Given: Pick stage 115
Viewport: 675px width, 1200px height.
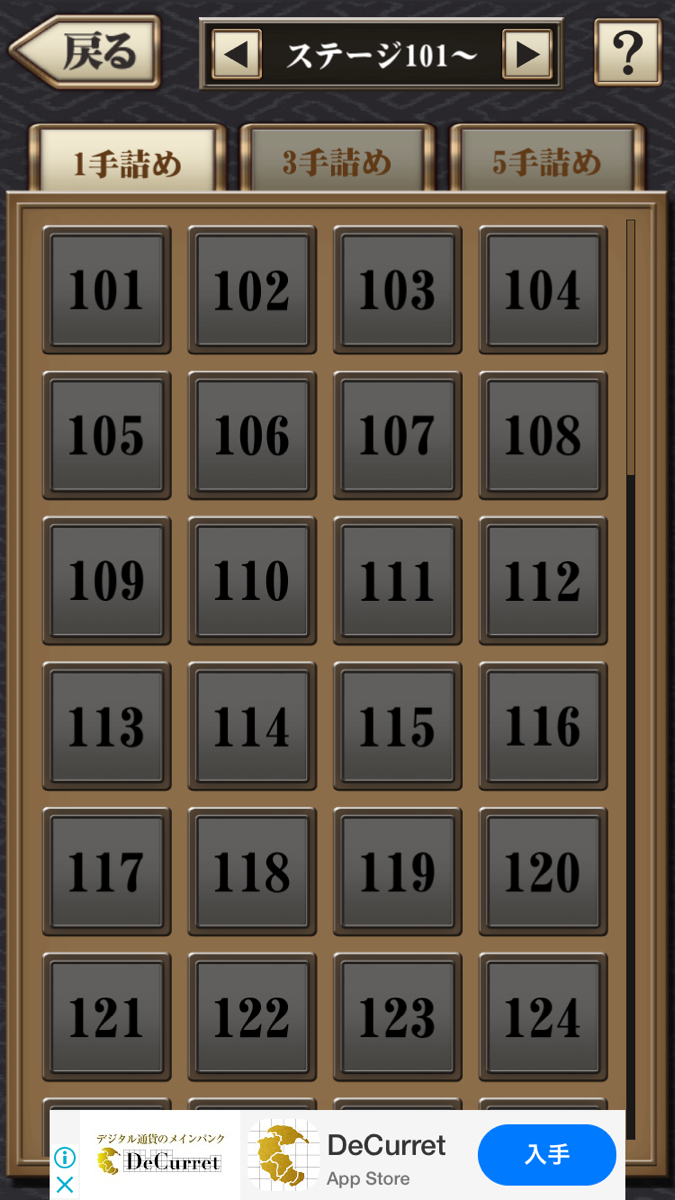Looking at the screenshot, I should pos(397,726).
